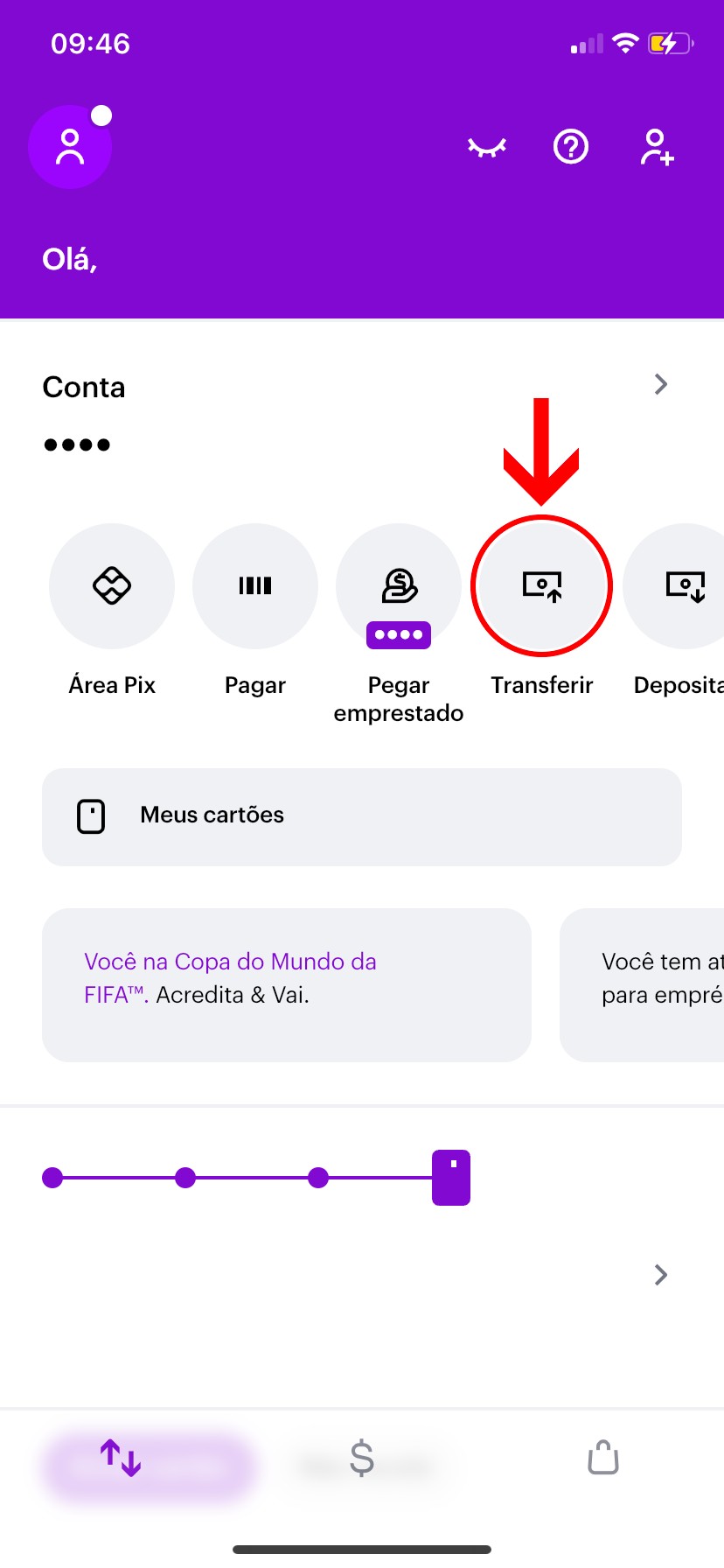Switch to the dollar sign tab
This screenshot has width=724, height=1568.
coord(362,1458)
